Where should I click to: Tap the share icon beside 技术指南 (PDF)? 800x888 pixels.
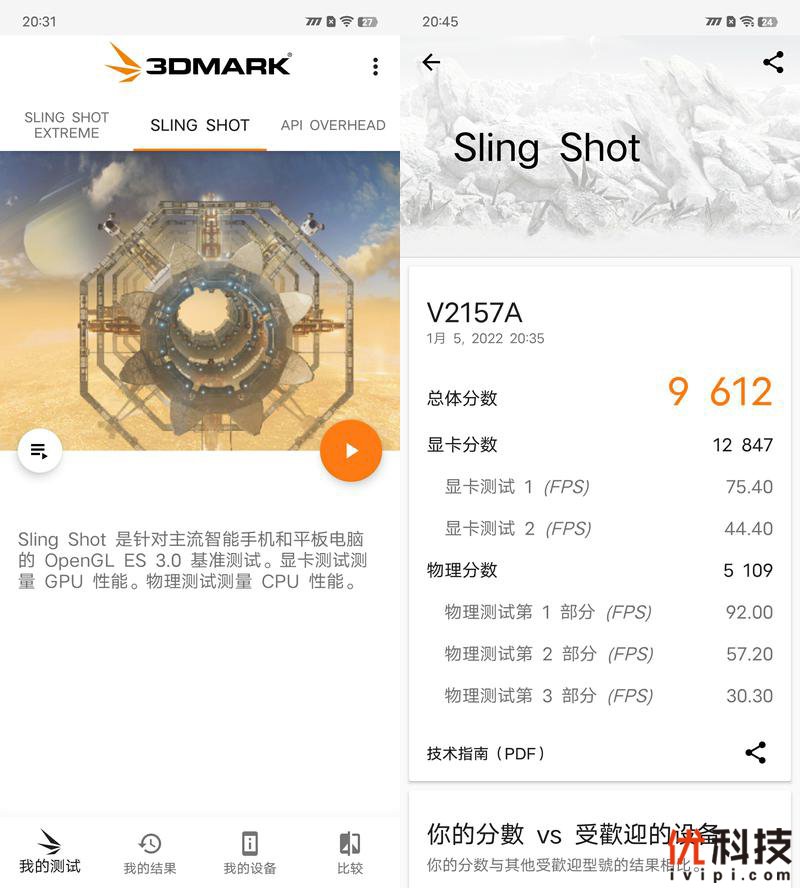pos(756,753)
